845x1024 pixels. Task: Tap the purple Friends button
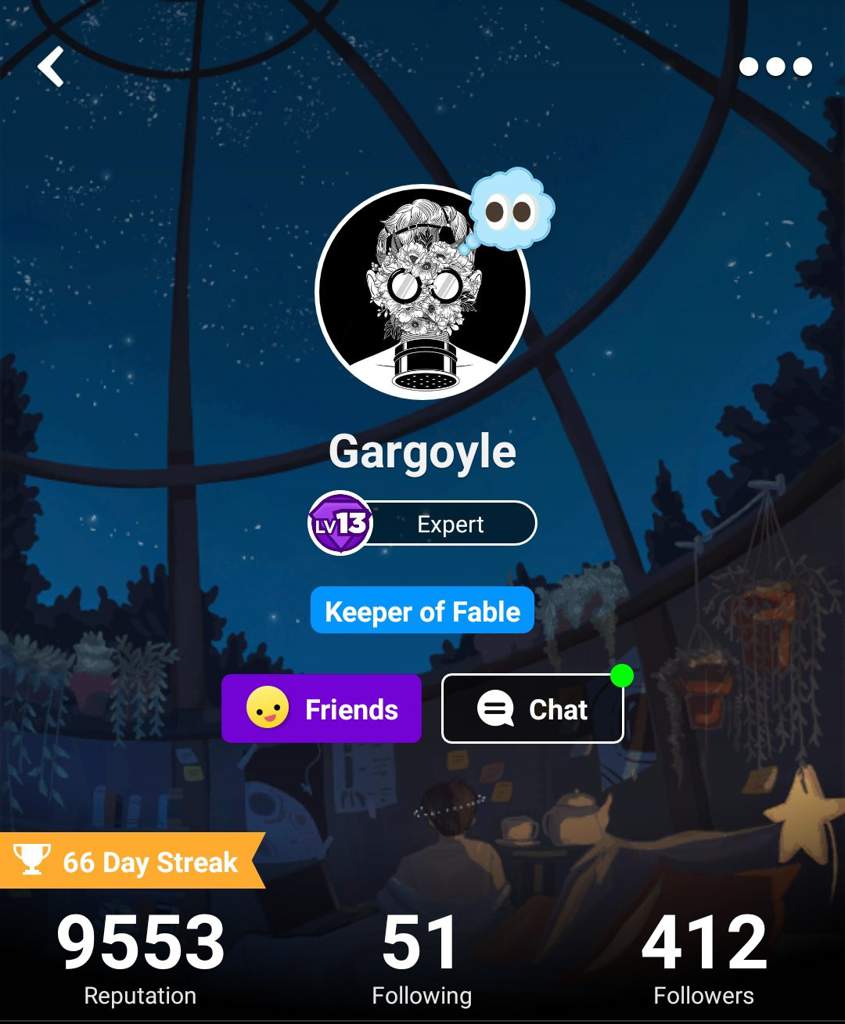click(321, 709)
